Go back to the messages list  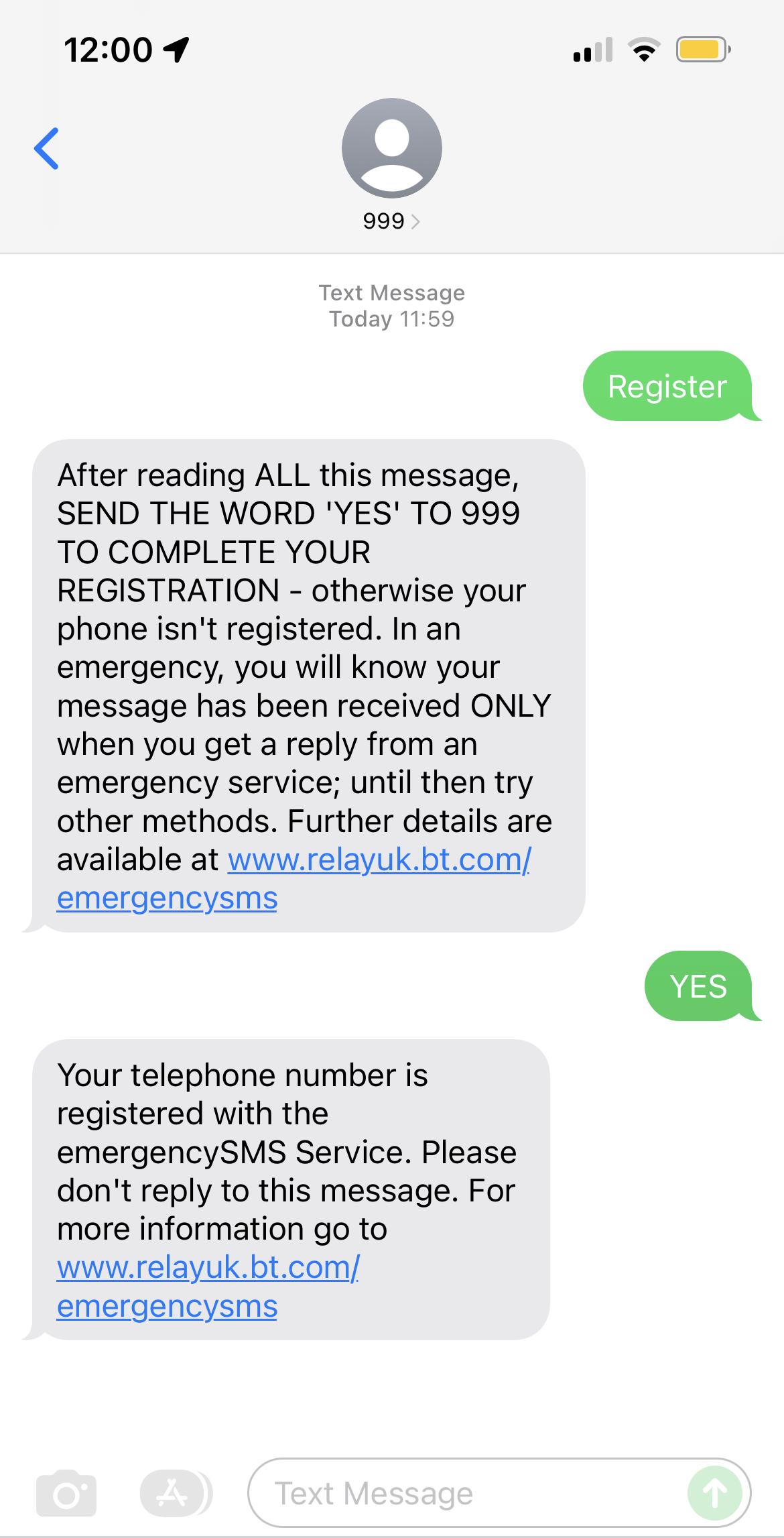[47, 148]
